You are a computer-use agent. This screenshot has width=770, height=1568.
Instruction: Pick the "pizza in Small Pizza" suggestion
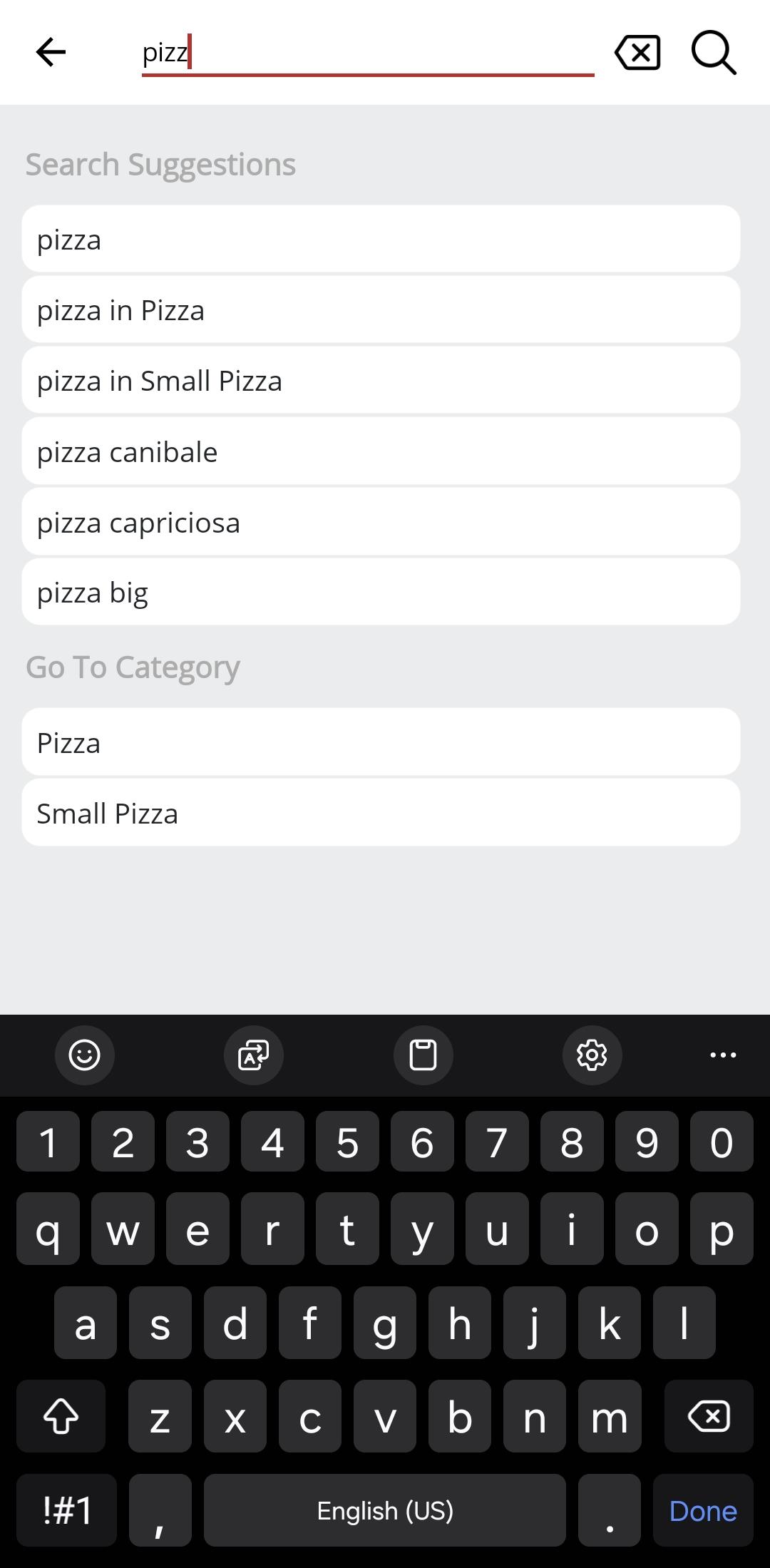point(381,380)
